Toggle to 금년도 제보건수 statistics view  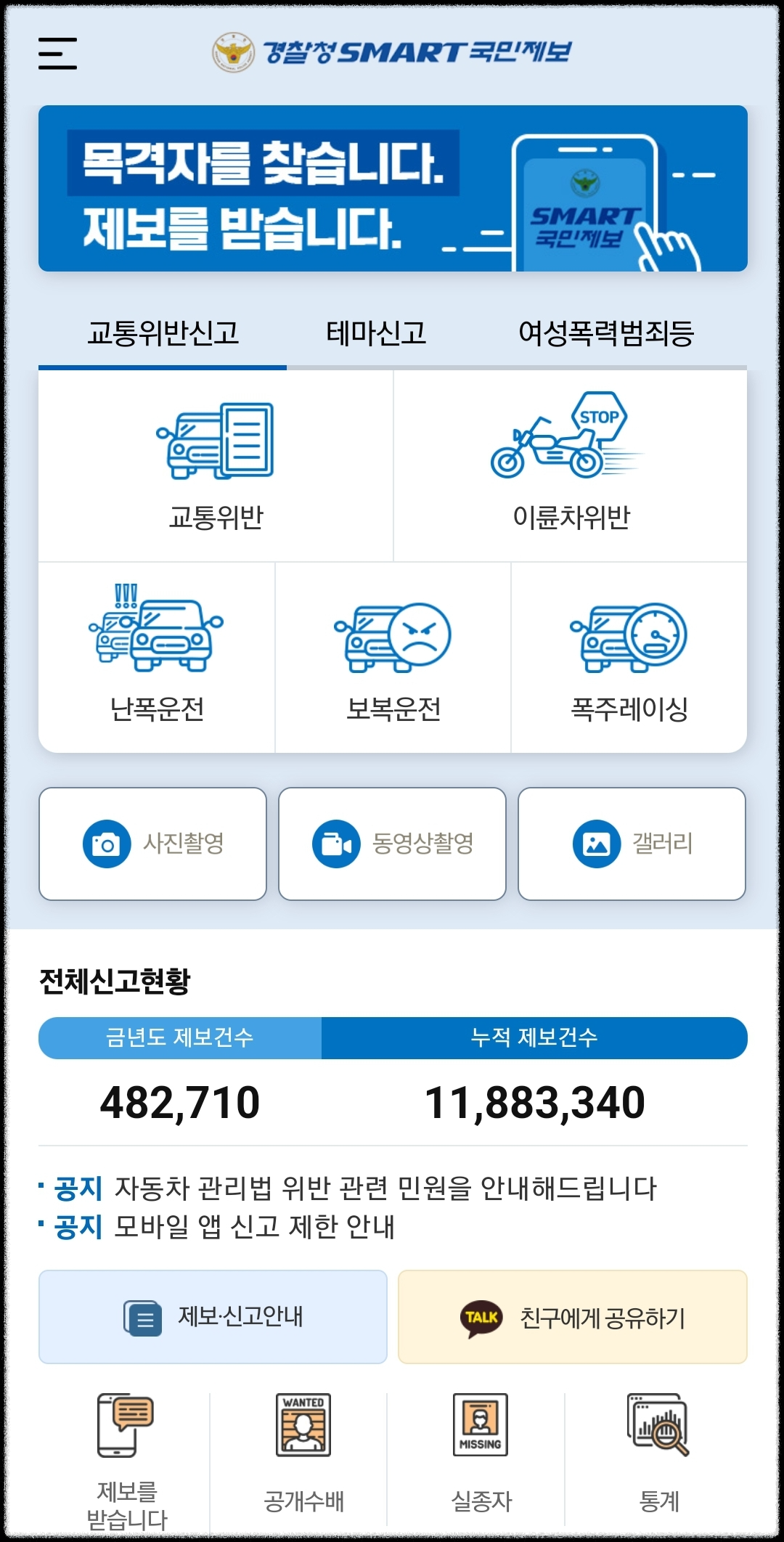click(180, 1037)
